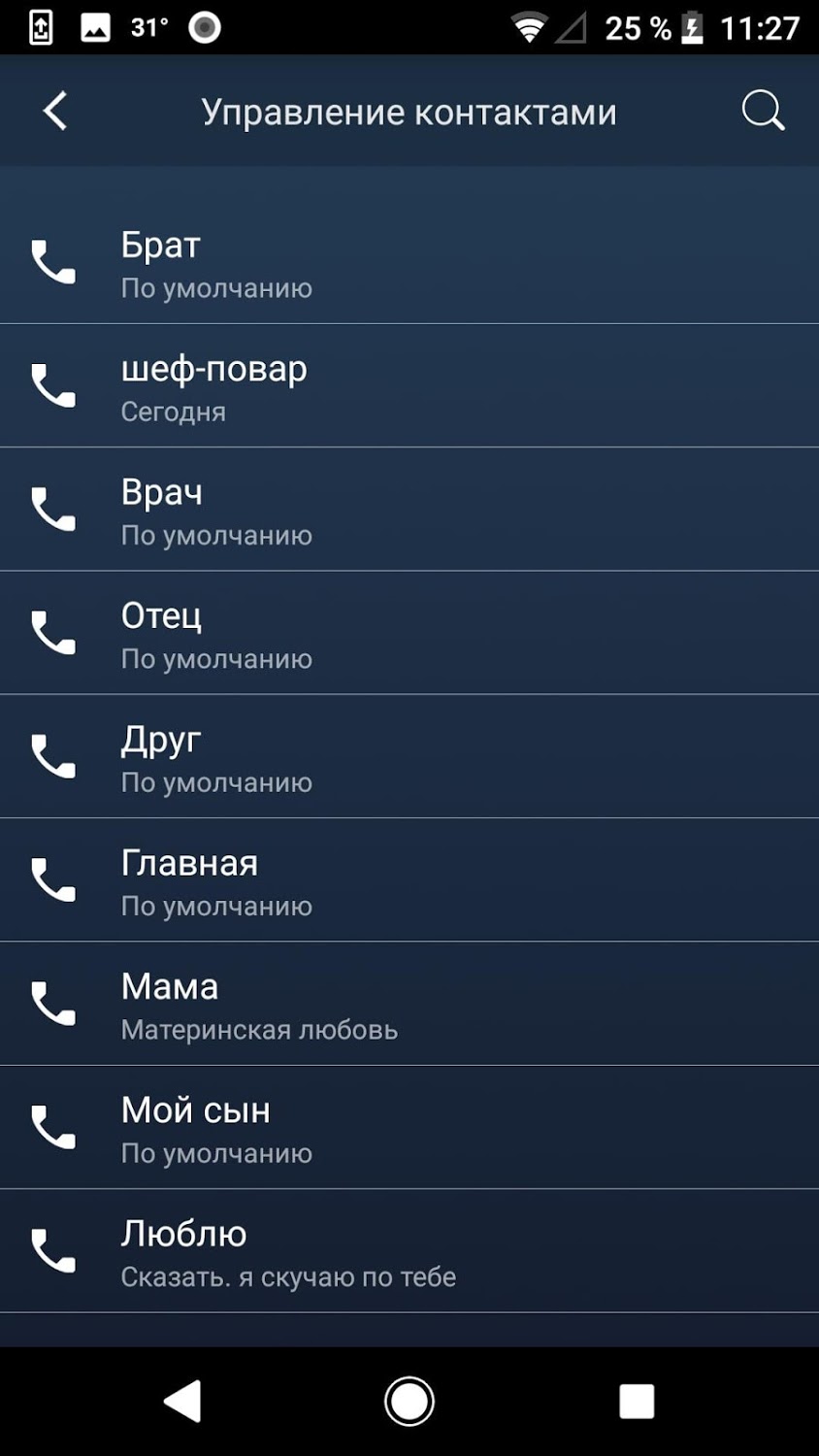
Task: Go to the system home screen
Action: click(409, 1402)
